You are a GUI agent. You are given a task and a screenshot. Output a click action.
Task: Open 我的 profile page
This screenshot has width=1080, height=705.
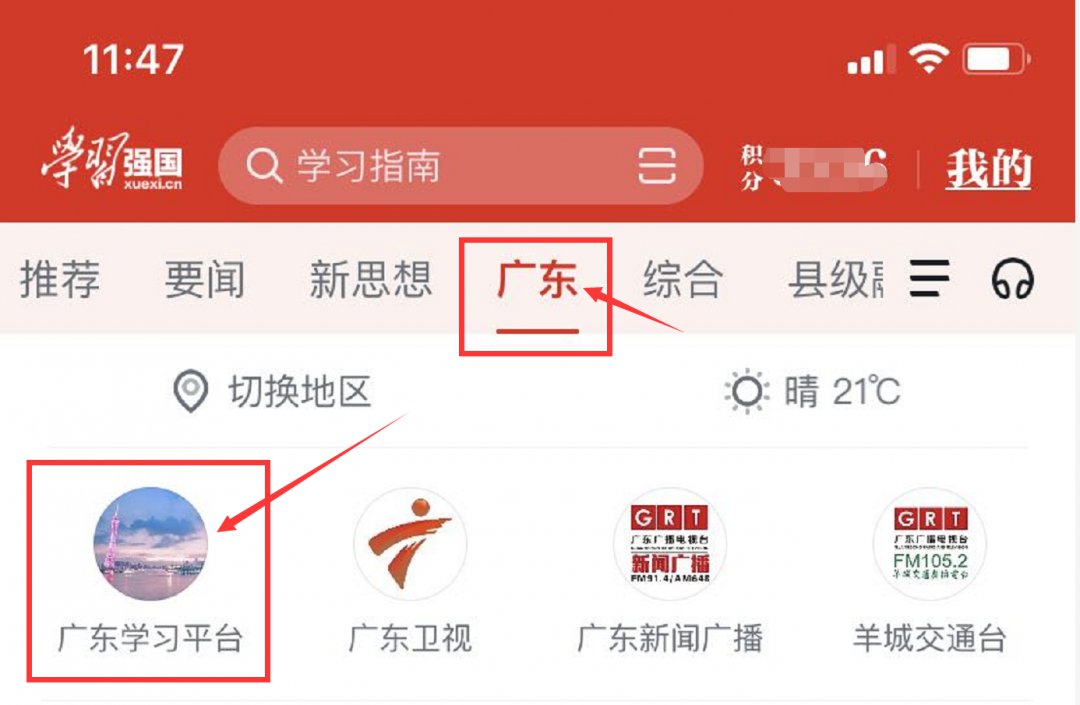(988, 168)
